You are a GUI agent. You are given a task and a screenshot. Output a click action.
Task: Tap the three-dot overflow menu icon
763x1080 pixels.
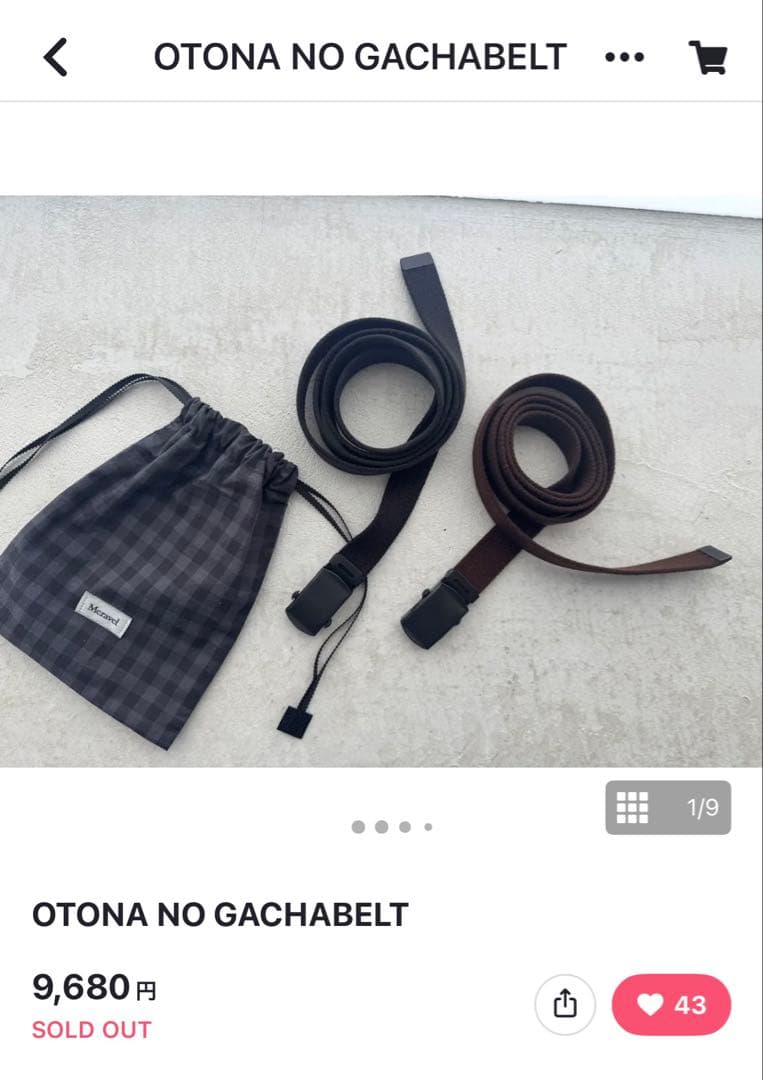(x=625, y=57)
